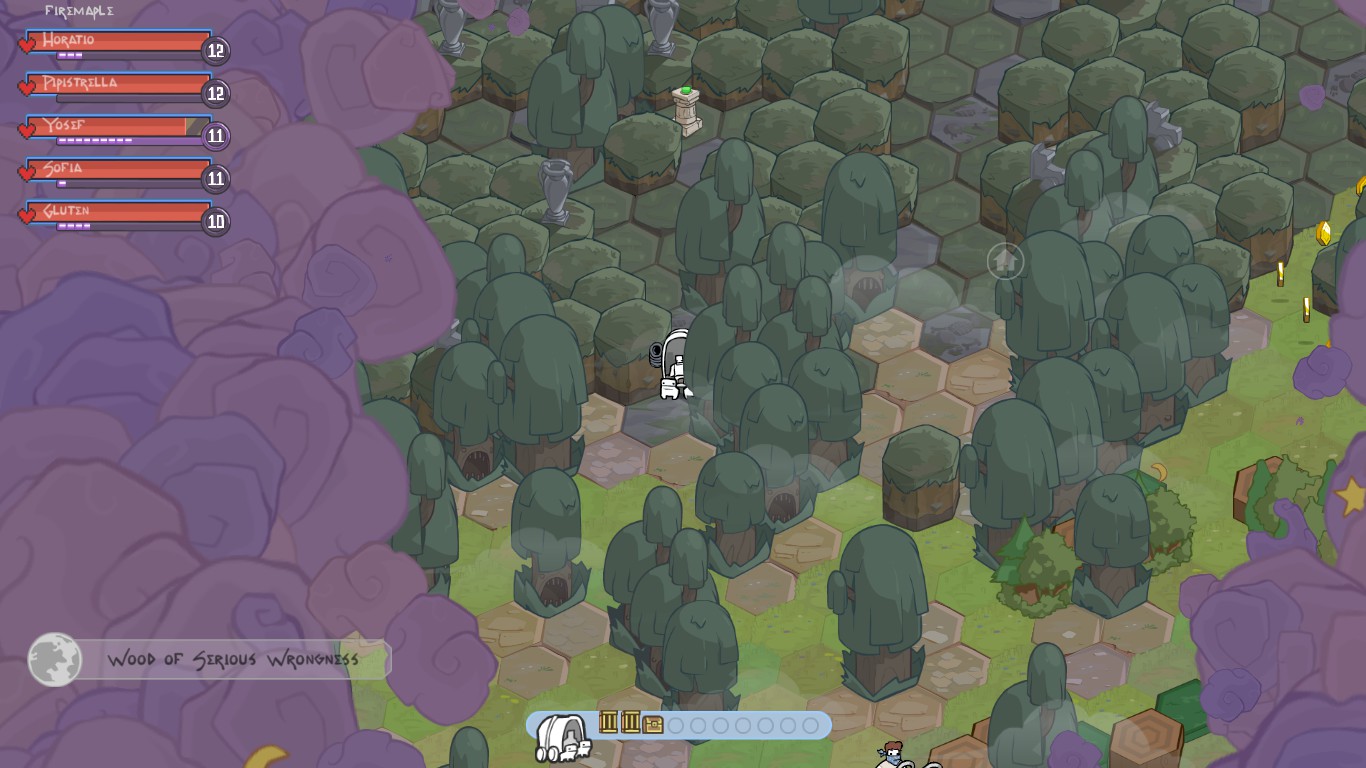
Task: Select Glutin in the party list
Action: click(x=120, y=212)
